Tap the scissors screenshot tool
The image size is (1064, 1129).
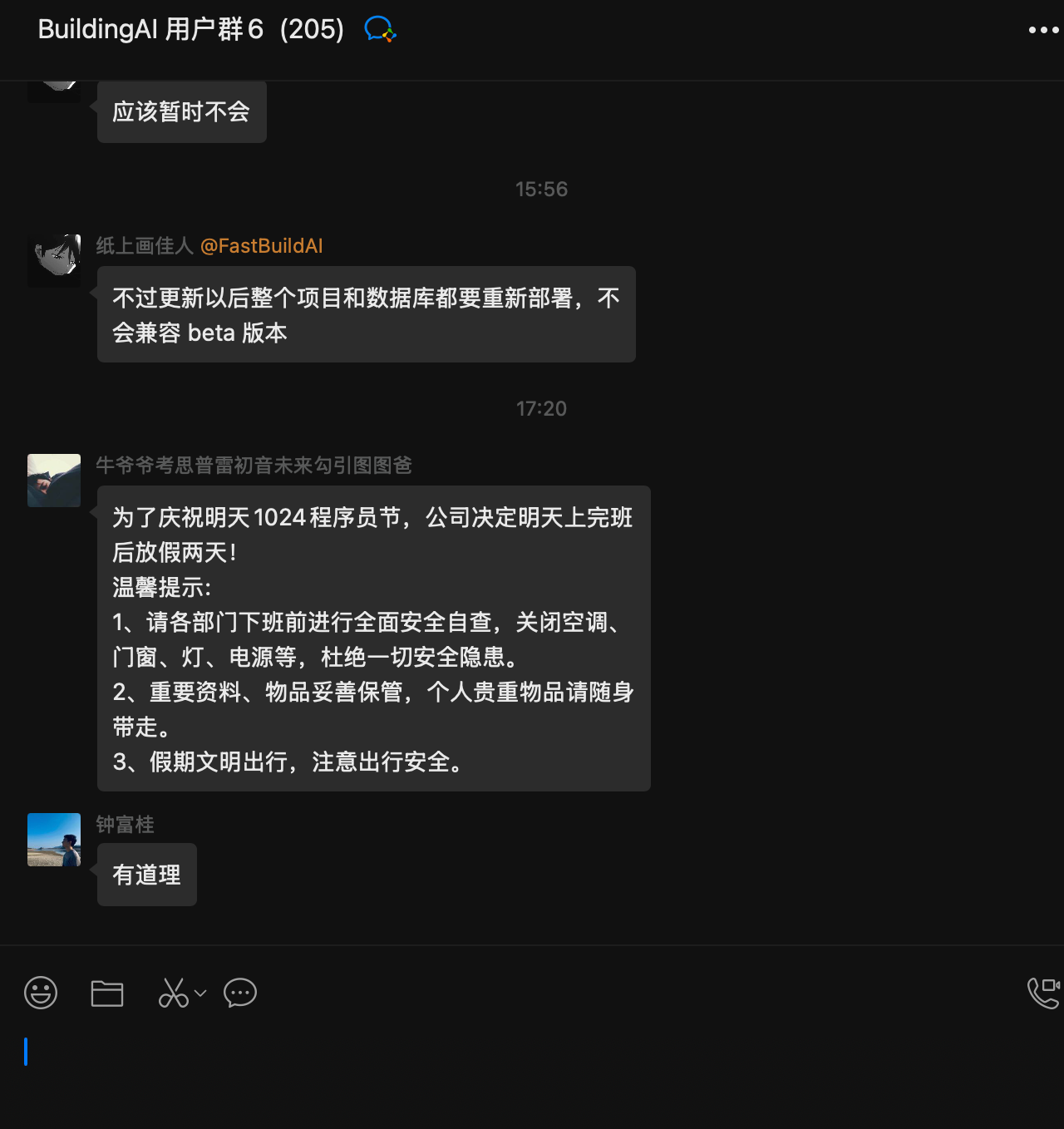tap(173, 993)
